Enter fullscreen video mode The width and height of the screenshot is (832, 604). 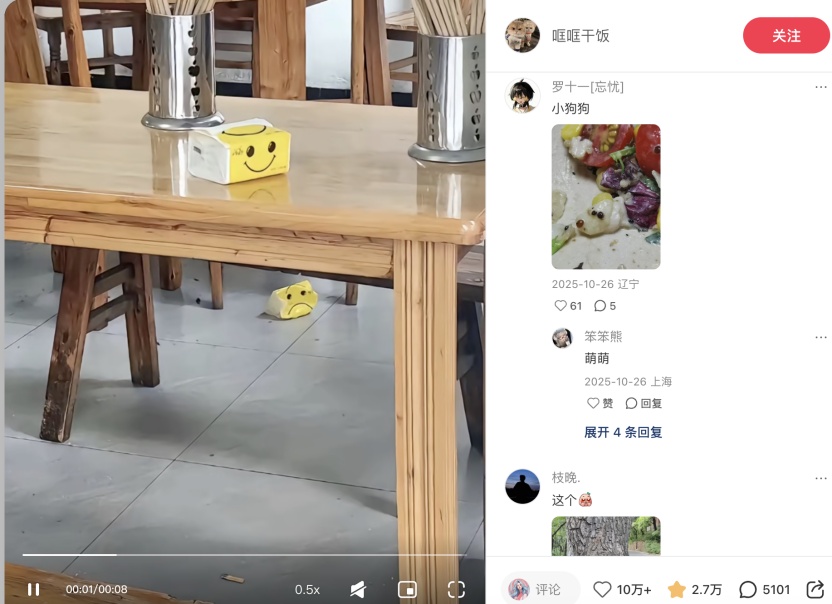point(456,589)
